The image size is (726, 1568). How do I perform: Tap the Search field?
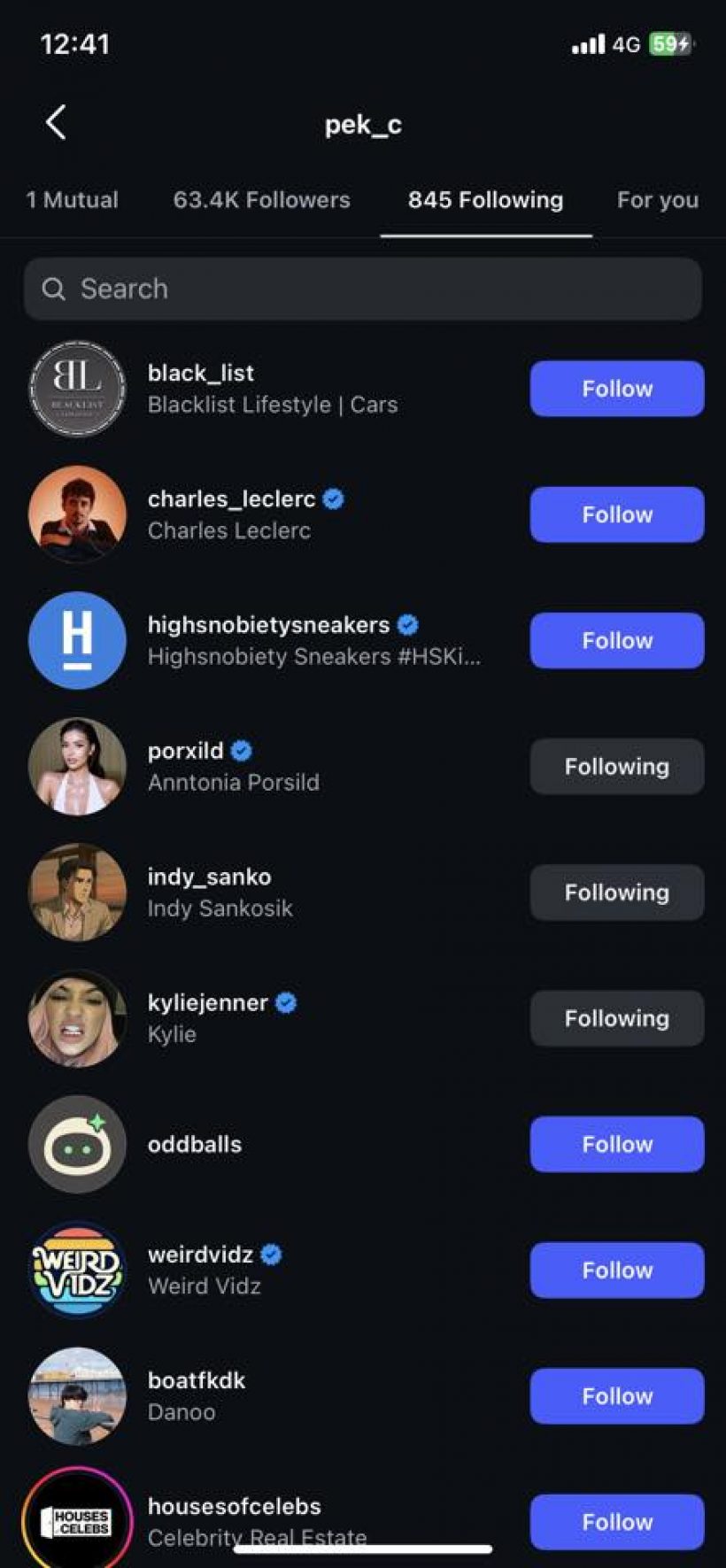coord(363,289)
